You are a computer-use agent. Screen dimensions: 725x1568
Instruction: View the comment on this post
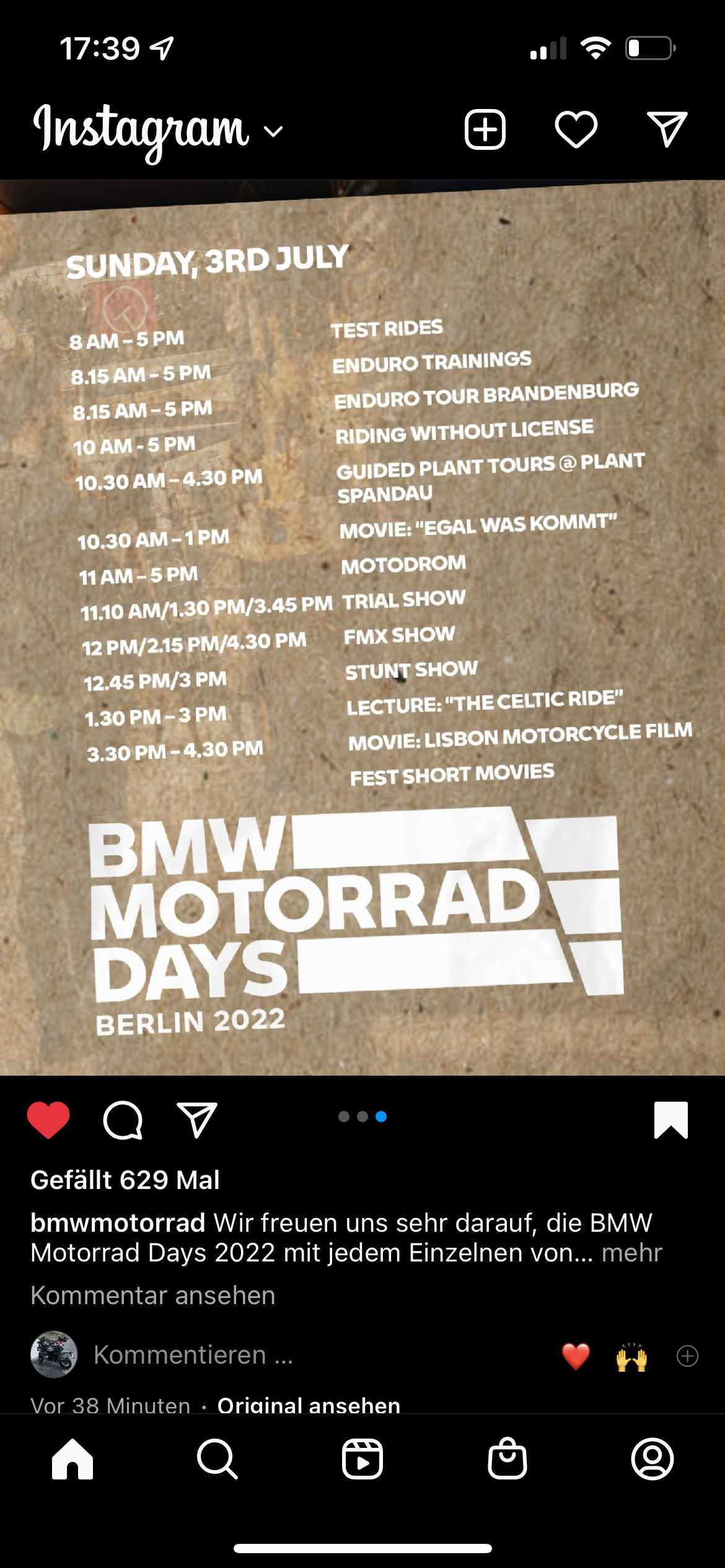pos(153,1295)
